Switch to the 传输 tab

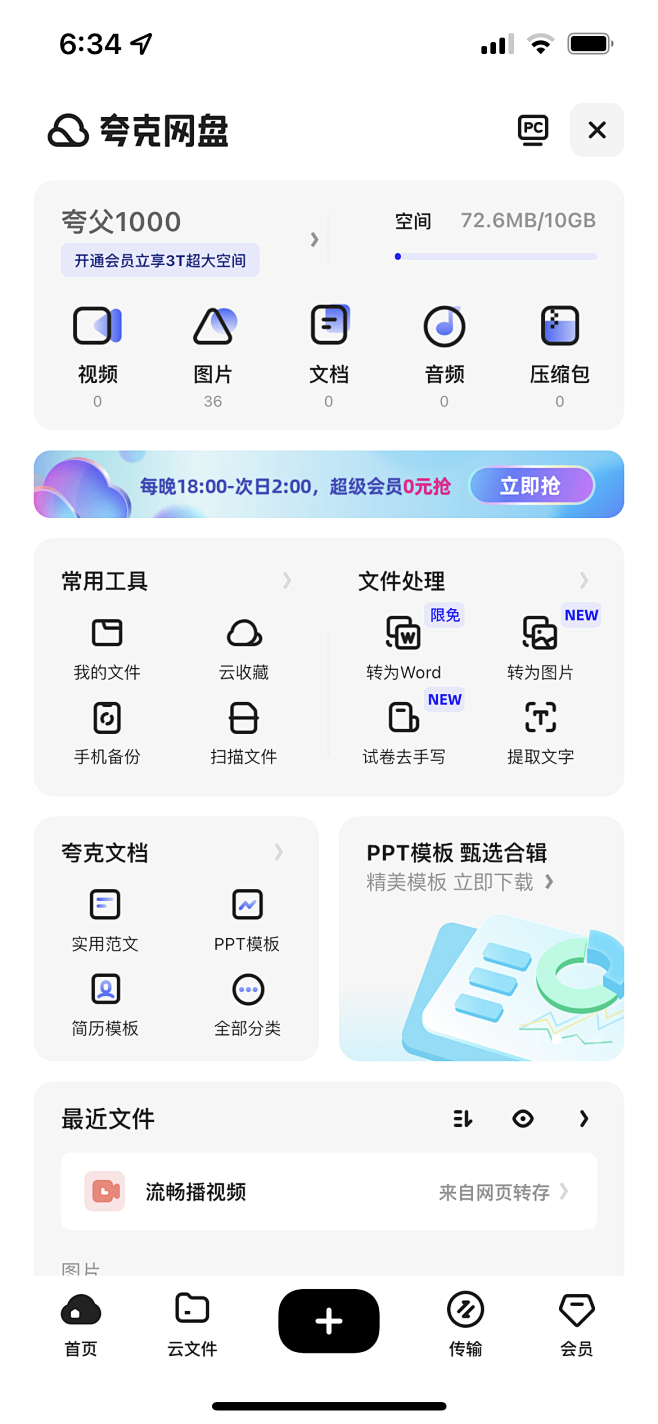465,1321
